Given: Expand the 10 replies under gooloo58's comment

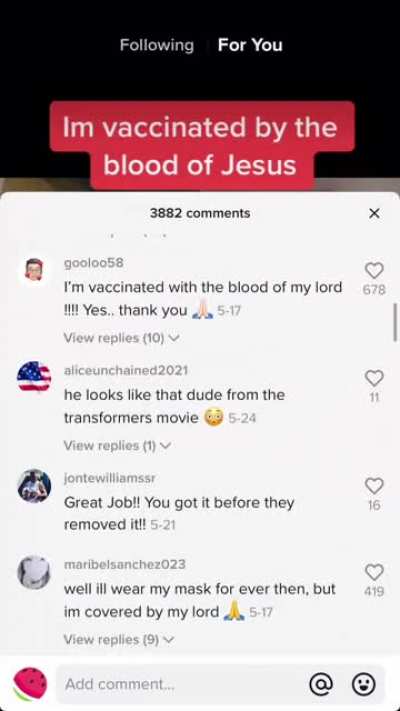Looking at the screenshot, I should (x=122, y=338).
